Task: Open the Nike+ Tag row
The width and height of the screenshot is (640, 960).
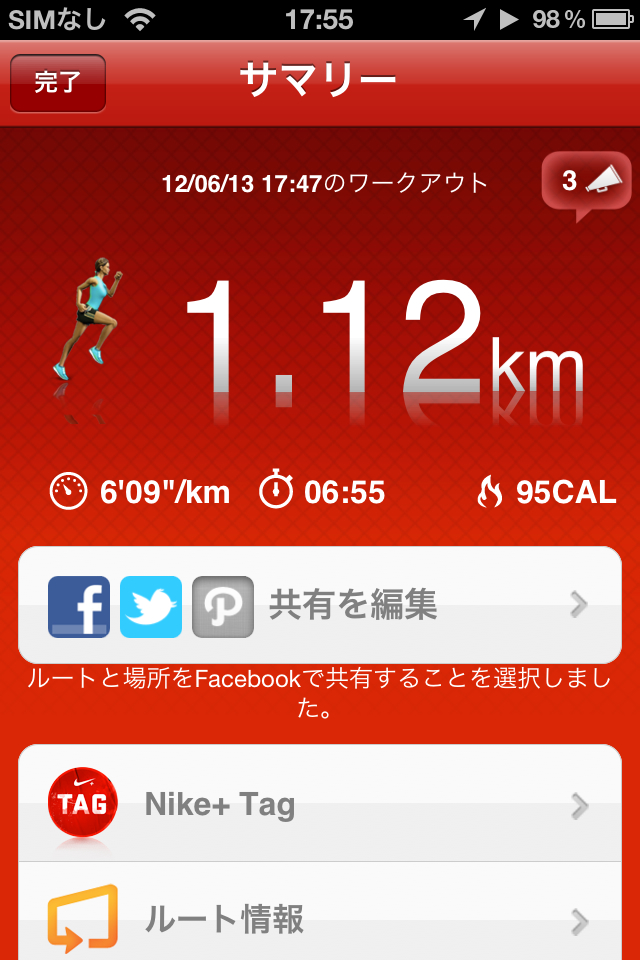Action: (x=320, y=804)
